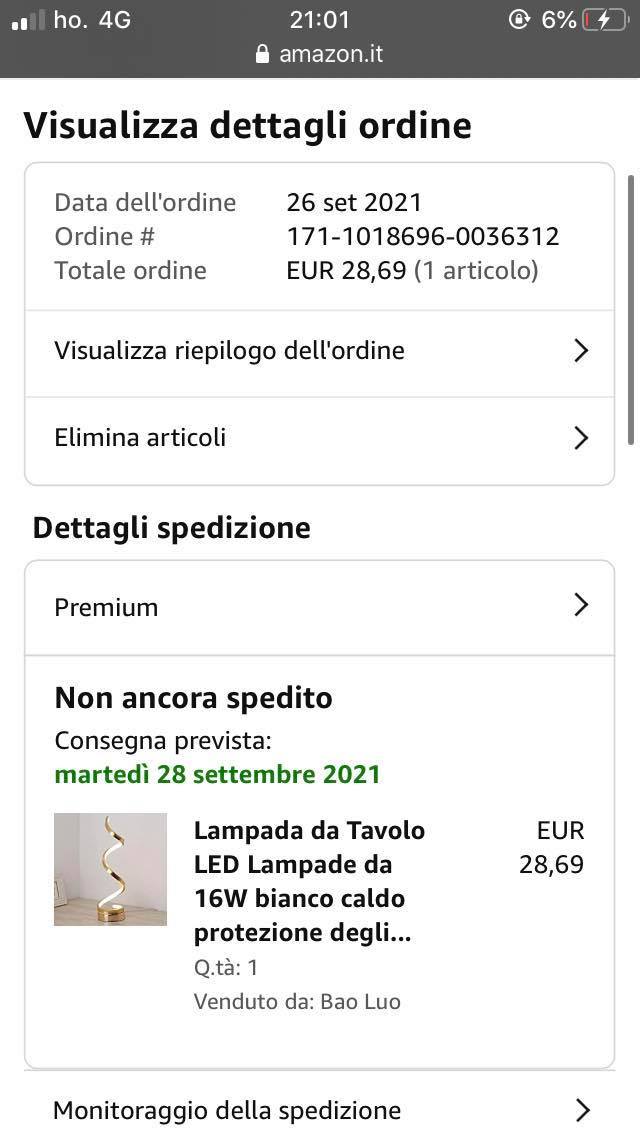Open Monitoraggio della spedizione
This screenshot has width=640, height=1136.
[x=319, y=1109]
